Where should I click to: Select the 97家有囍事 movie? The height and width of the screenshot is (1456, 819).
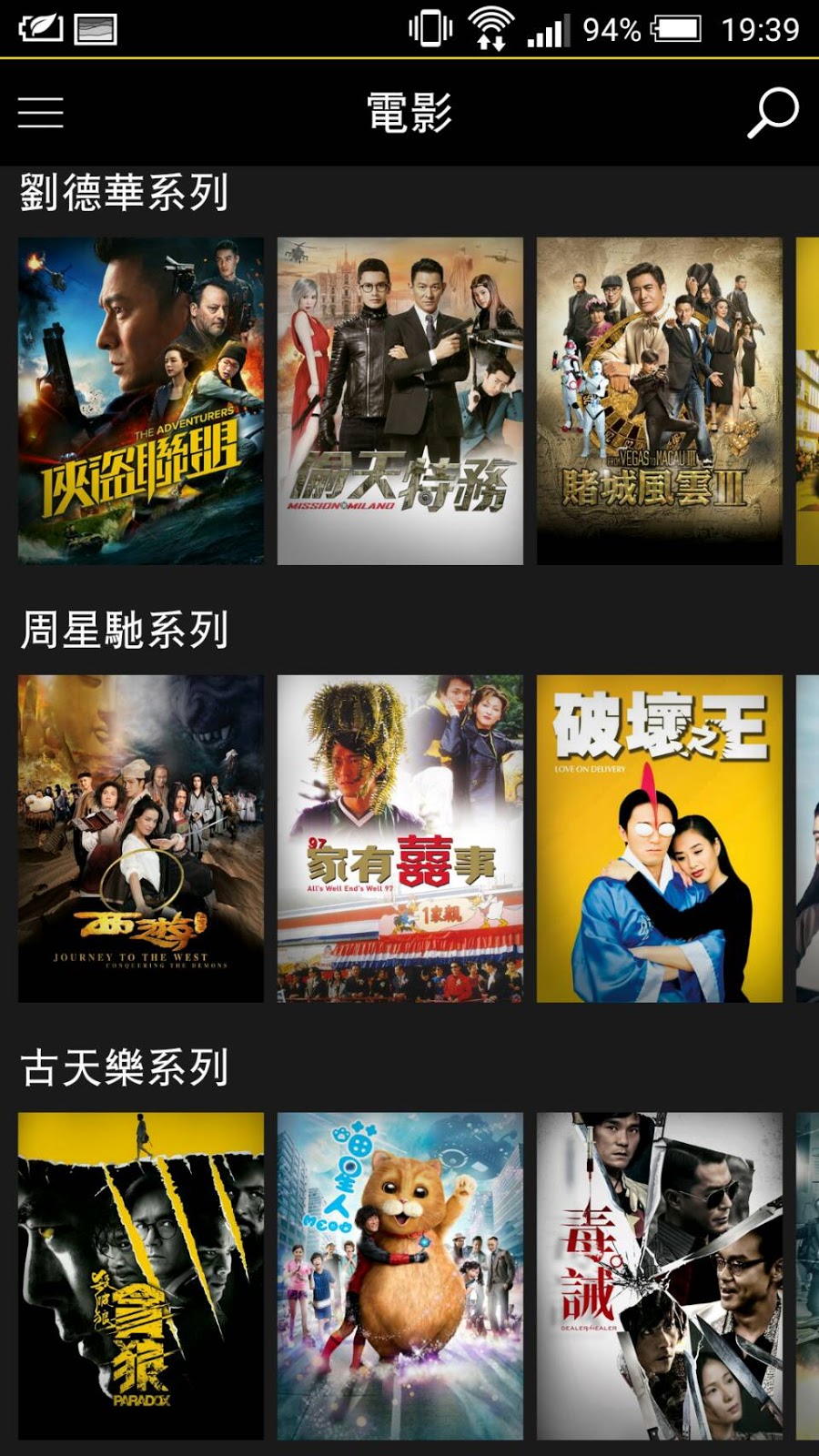click(x=400, y=838)
